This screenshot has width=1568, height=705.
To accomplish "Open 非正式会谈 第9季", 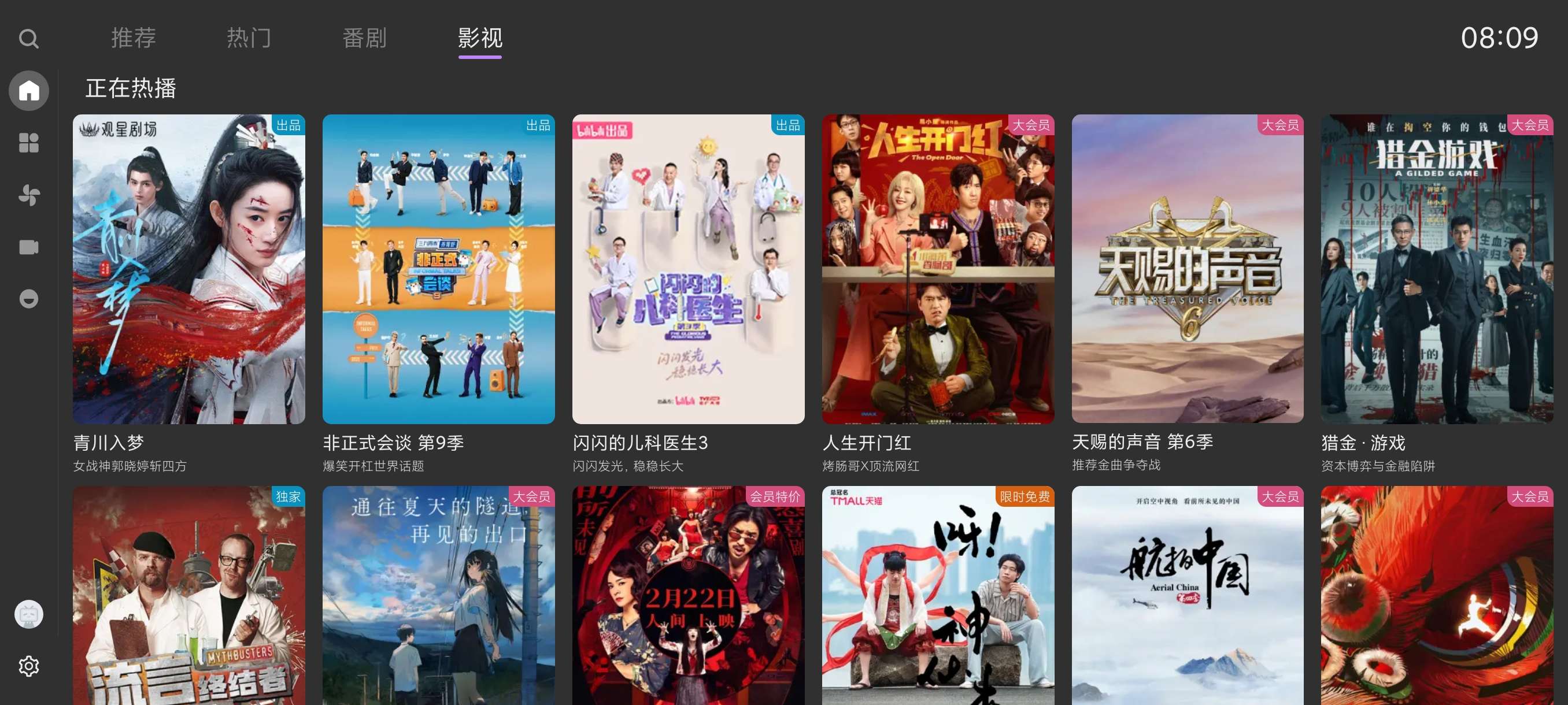I will (438, 269).
